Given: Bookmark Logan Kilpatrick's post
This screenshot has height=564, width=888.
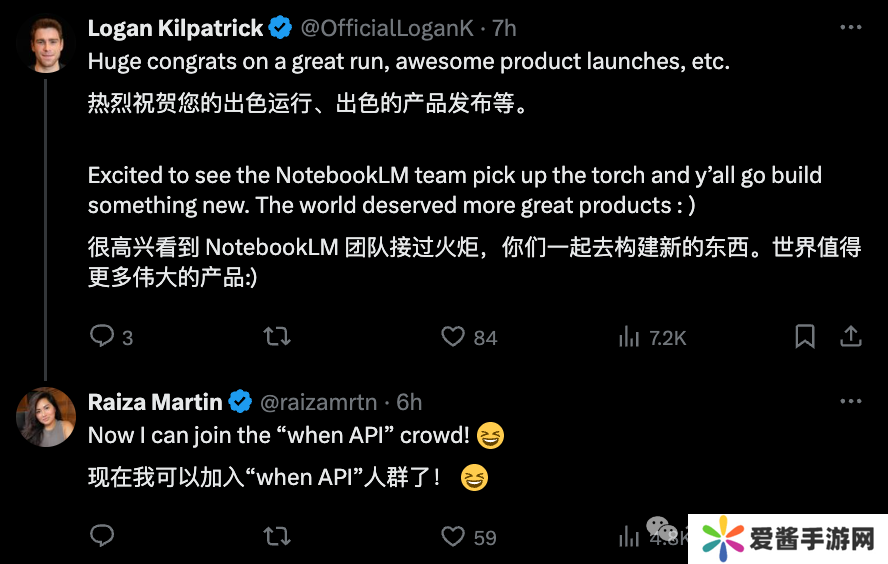Looking at the screenshot, I should 805,336.
